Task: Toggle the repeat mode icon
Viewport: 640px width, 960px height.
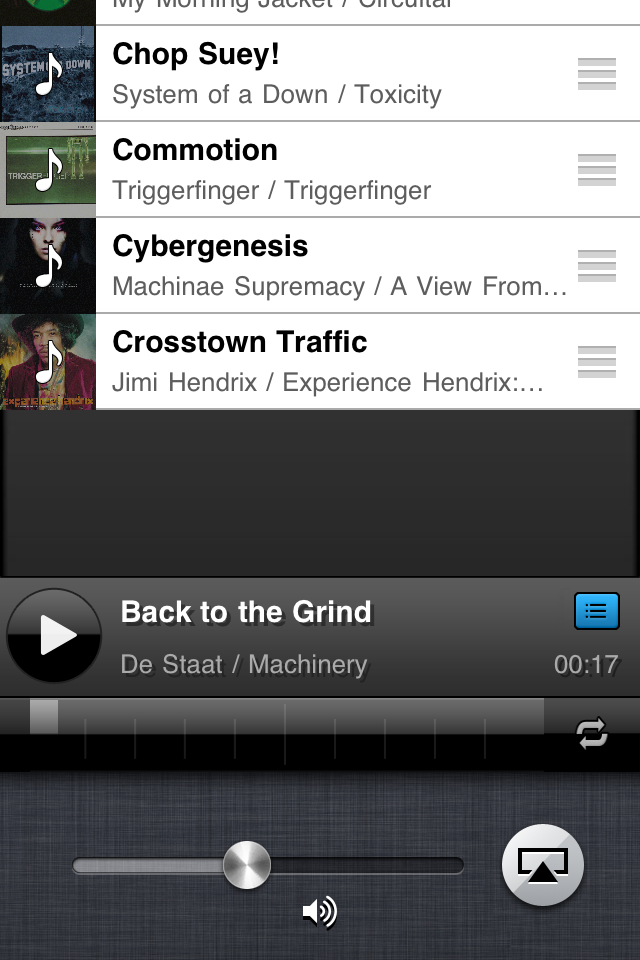Action: coord(592,735)
